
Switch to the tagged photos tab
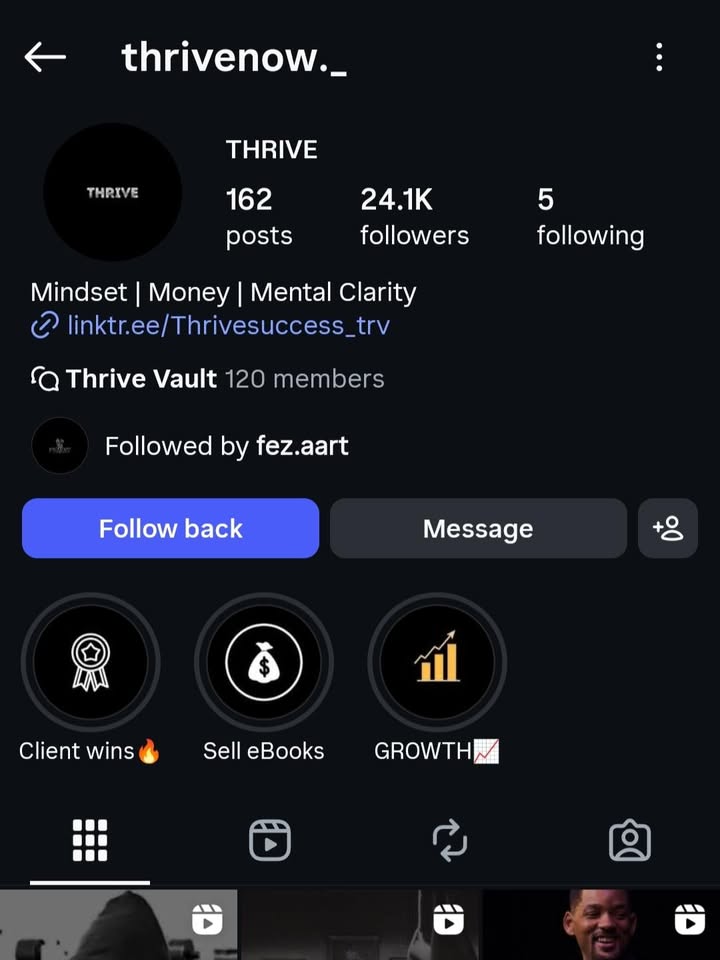(630, 840)
